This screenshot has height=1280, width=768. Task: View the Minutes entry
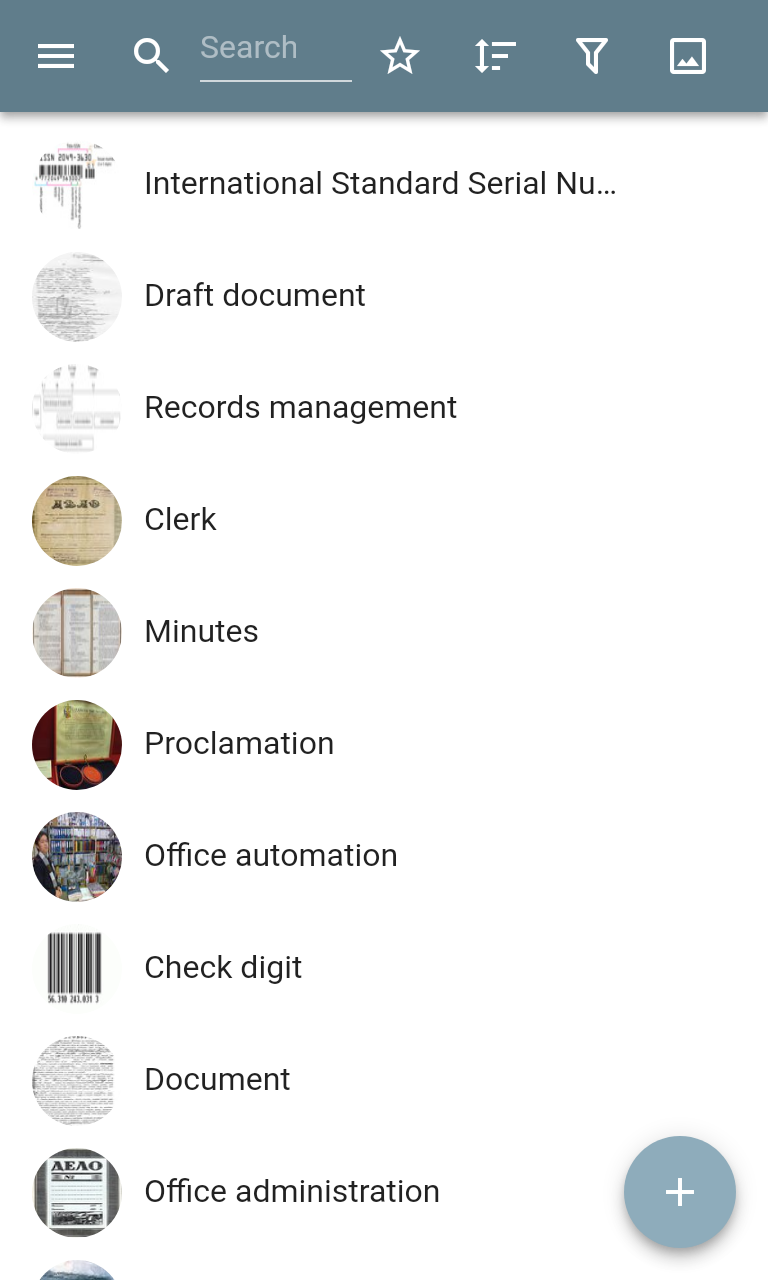click(x=384, y=632)
